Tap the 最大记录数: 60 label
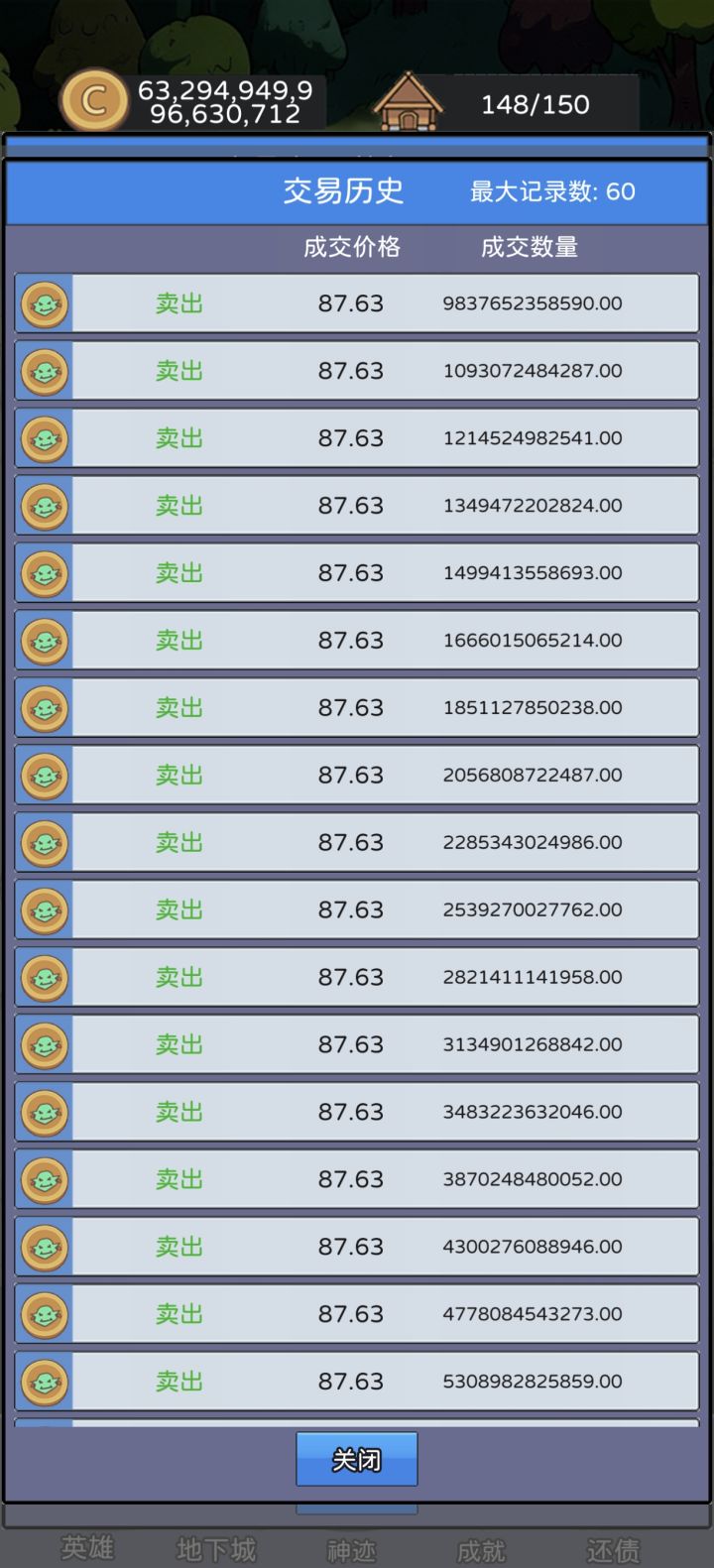 [550, 191]
